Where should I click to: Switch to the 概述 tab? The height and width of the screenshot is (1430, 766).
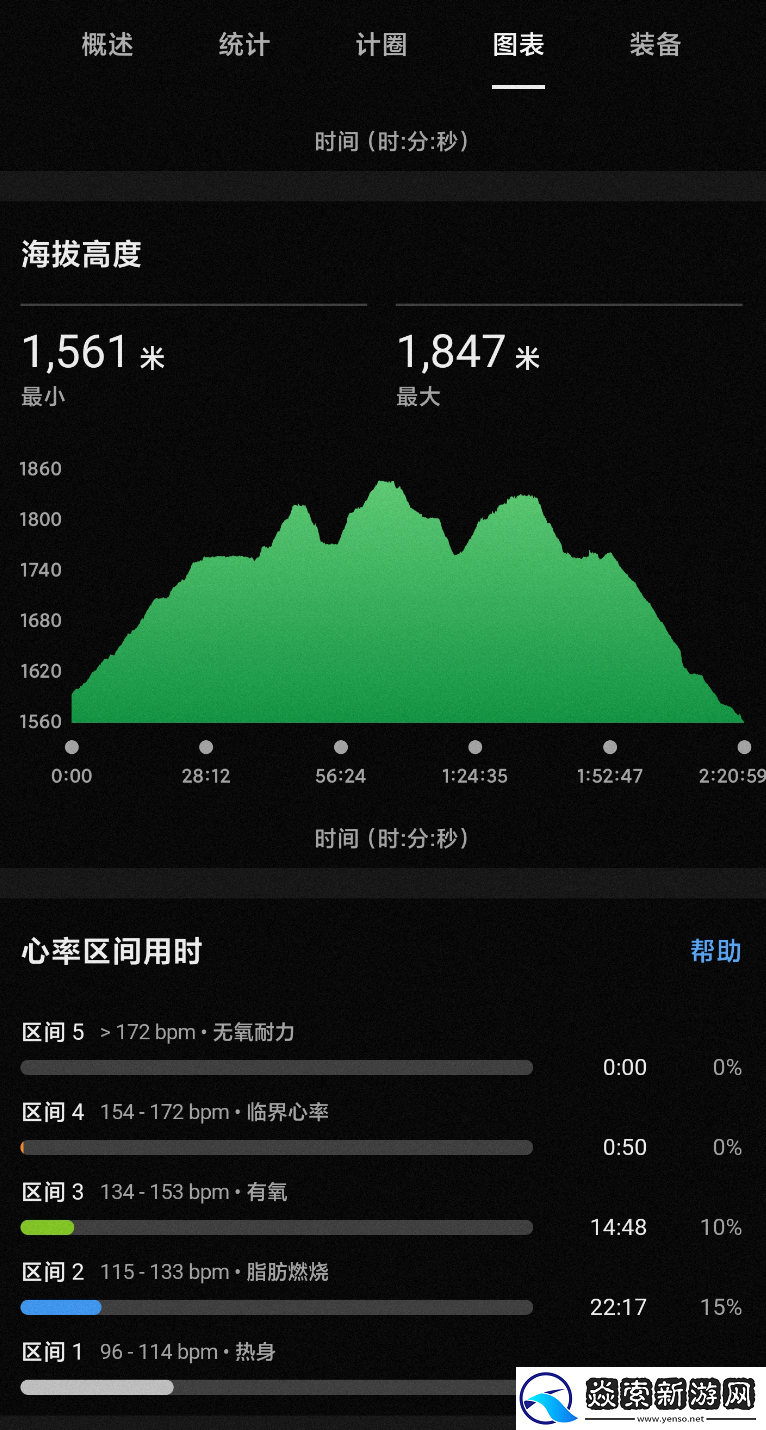[108, 45]
